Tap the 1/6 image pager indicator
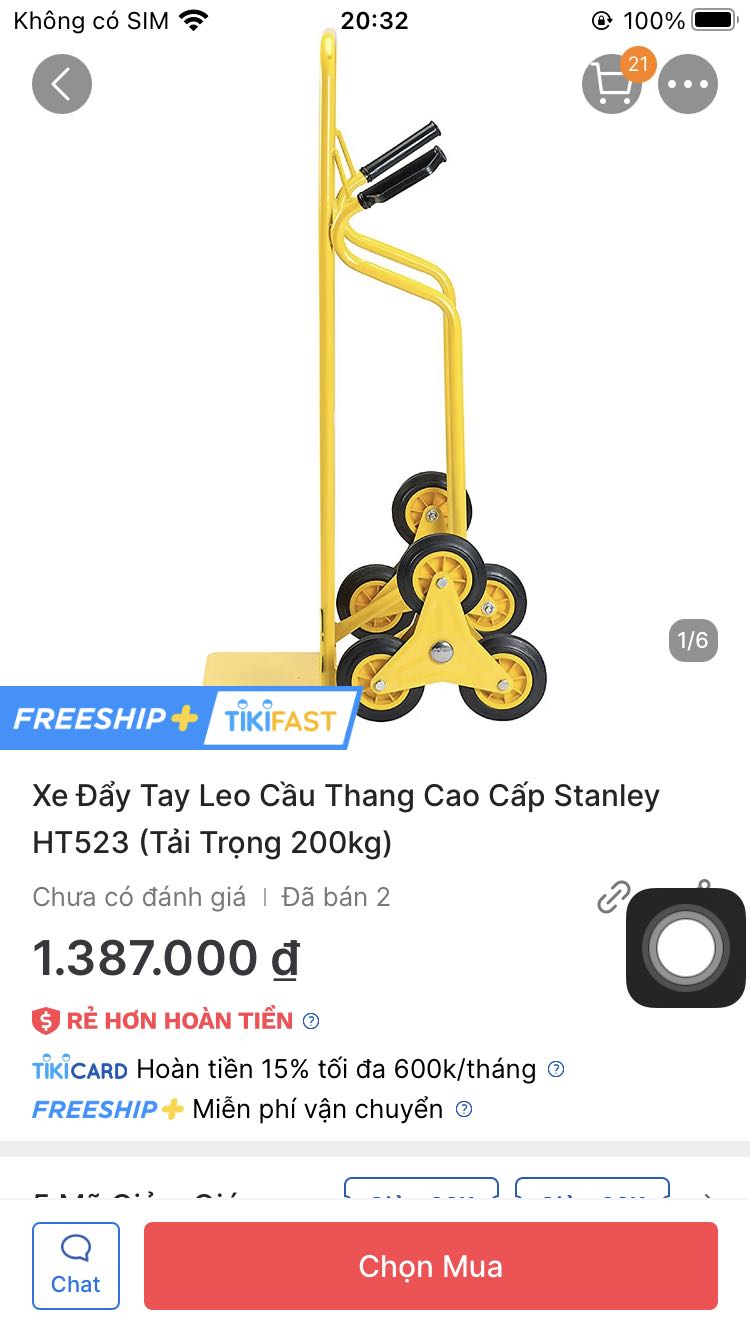 [693, 640]
